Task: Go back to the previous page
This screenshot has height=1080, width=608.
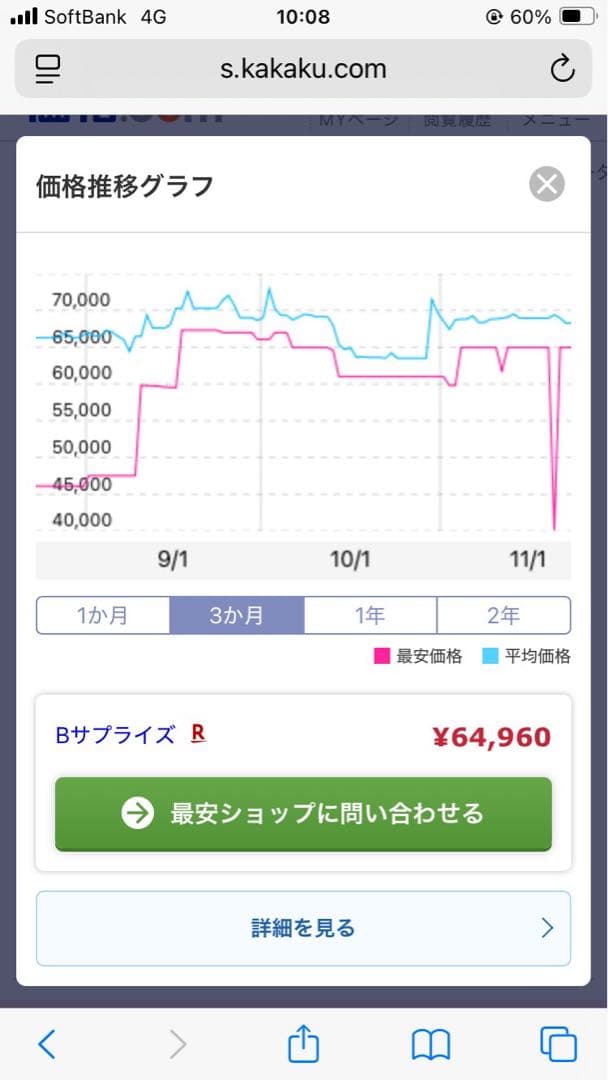Action: (46, 1044)
